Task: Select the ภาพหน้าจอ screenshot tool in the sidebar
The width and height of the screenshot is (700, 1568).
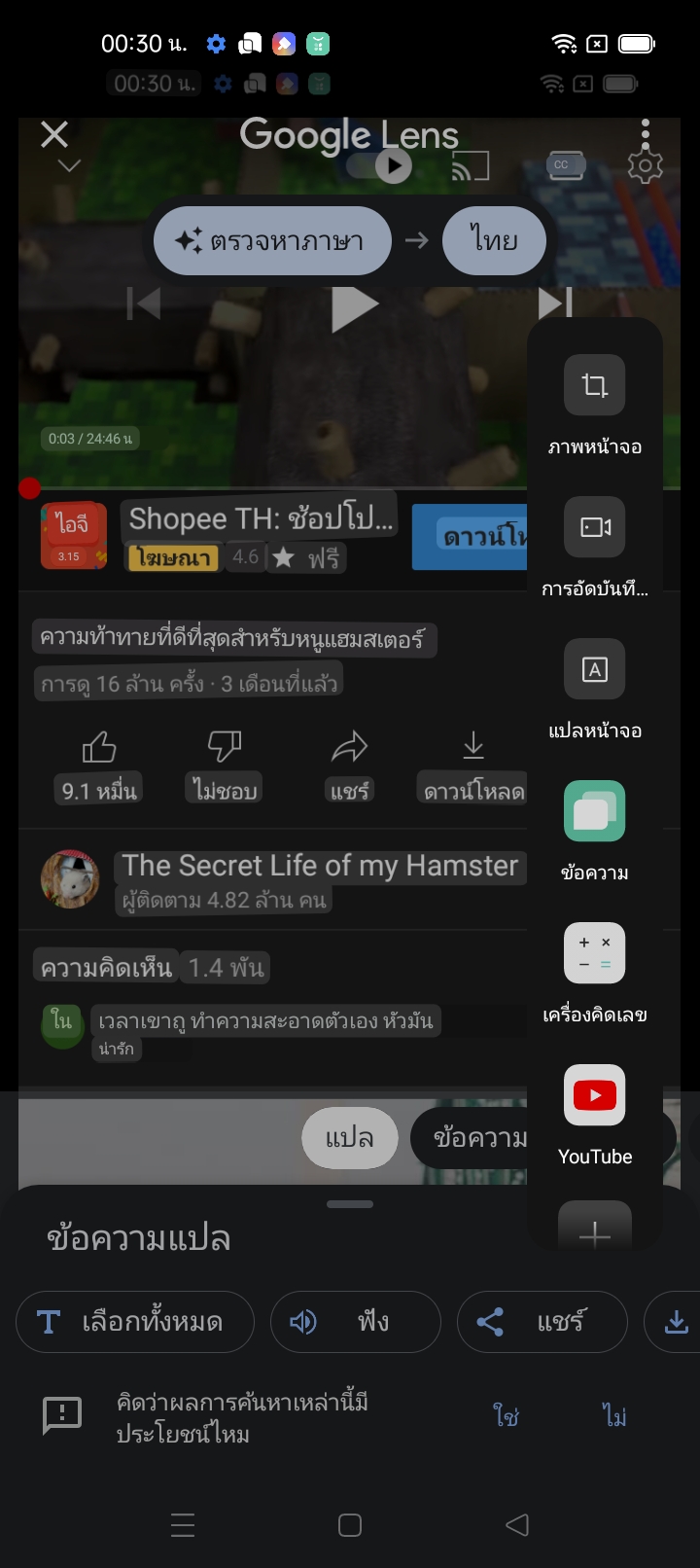Action: (x=594, y=386)
